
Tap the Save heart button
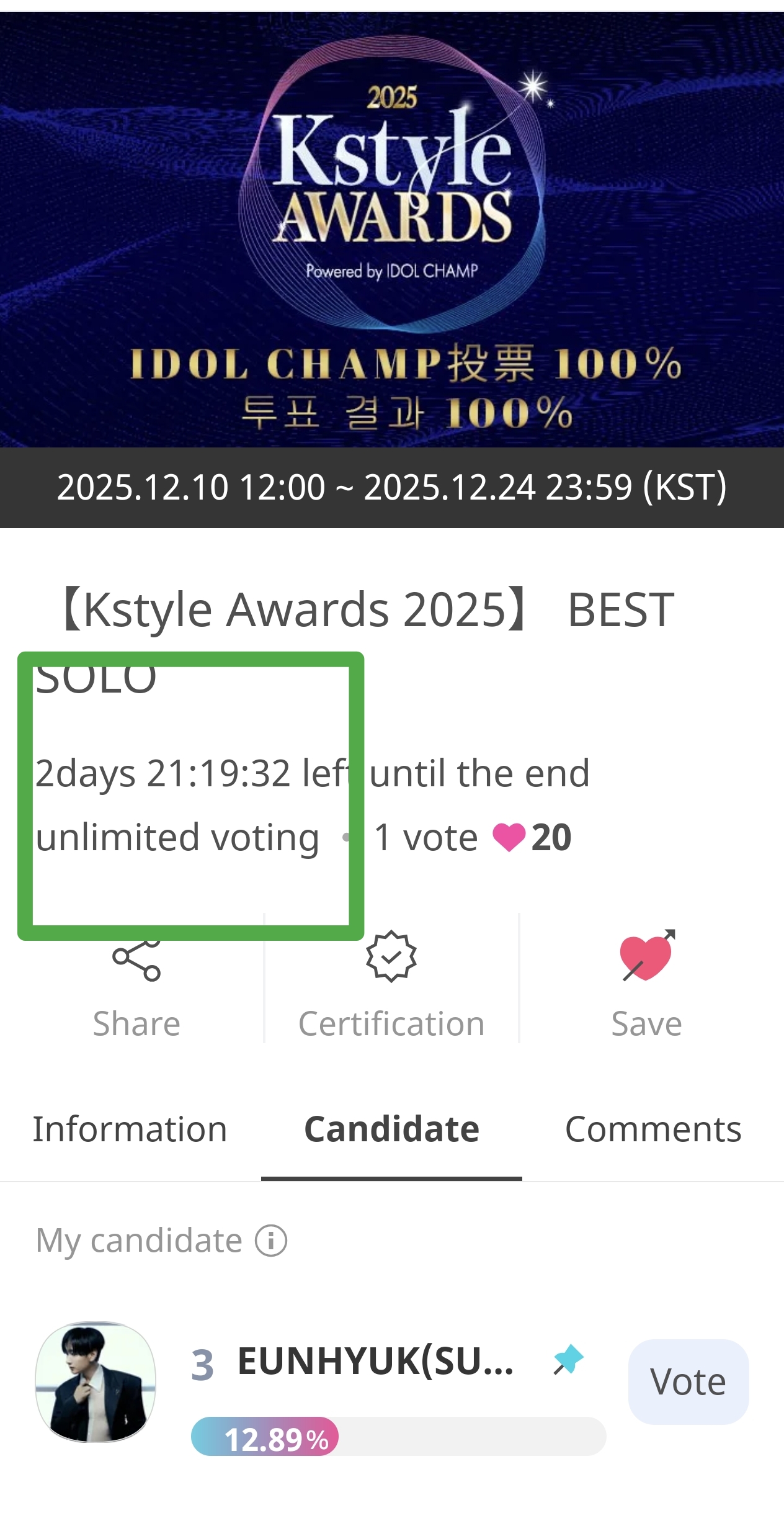click(x=646, y=987)
